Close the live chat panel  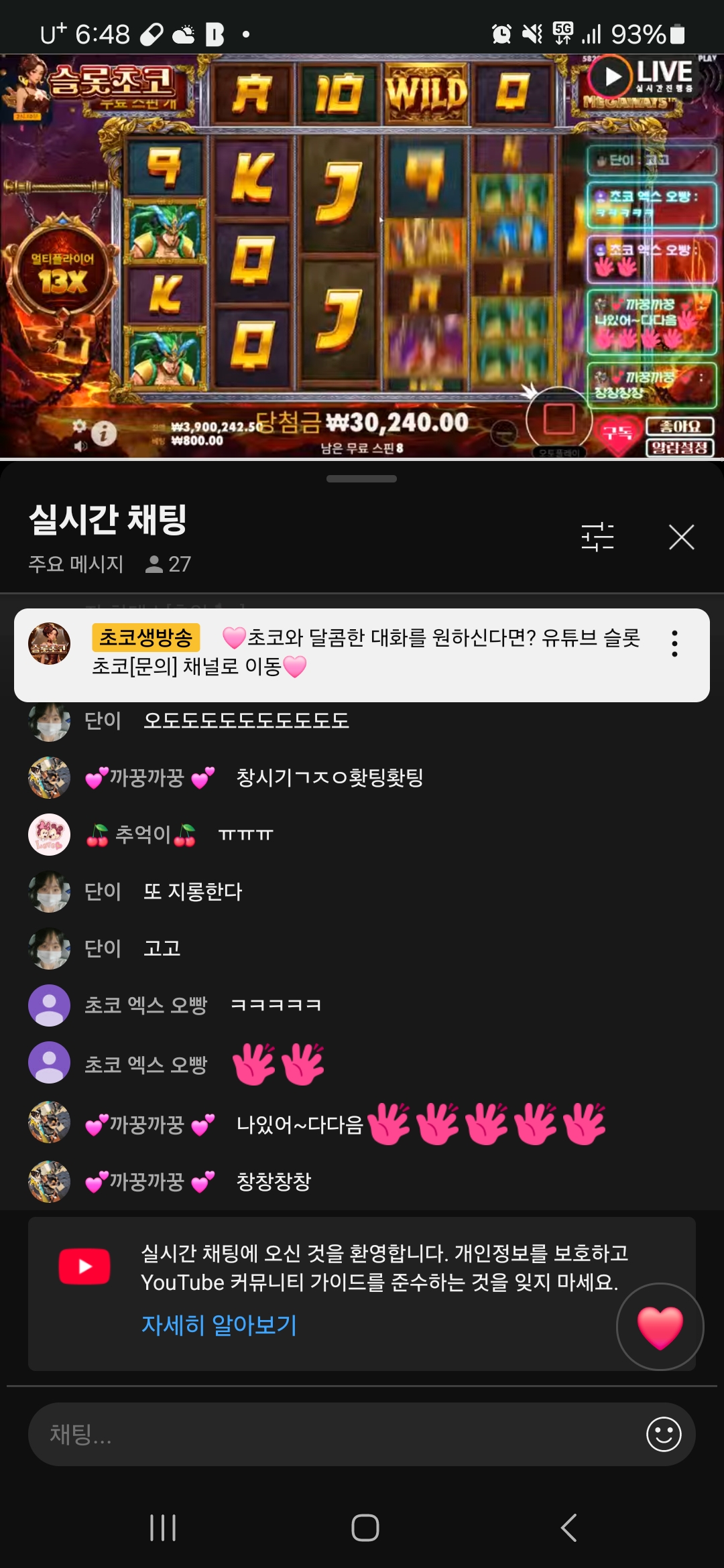(x=681, y=537)
